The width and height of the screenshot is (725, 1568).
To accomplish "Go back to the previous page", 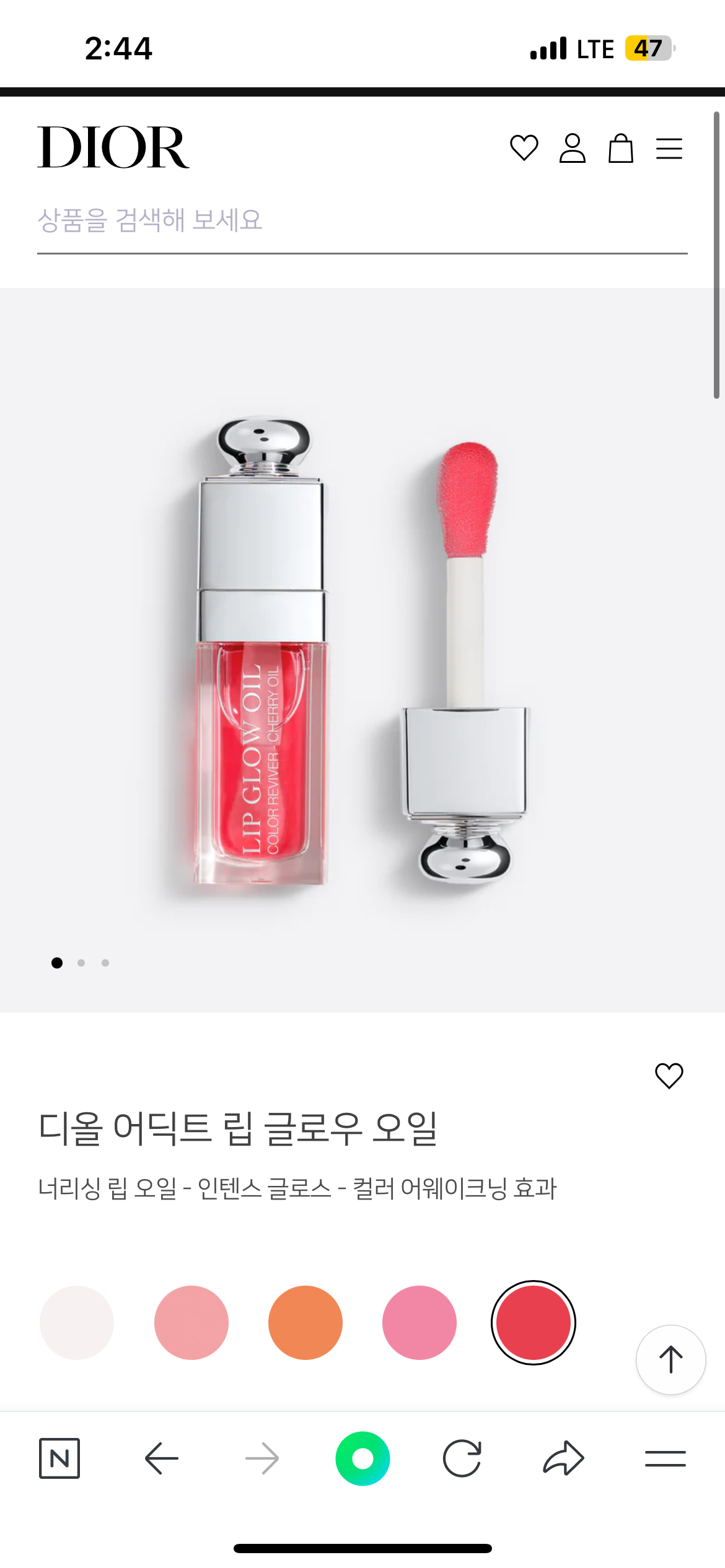I will 161,1458.
